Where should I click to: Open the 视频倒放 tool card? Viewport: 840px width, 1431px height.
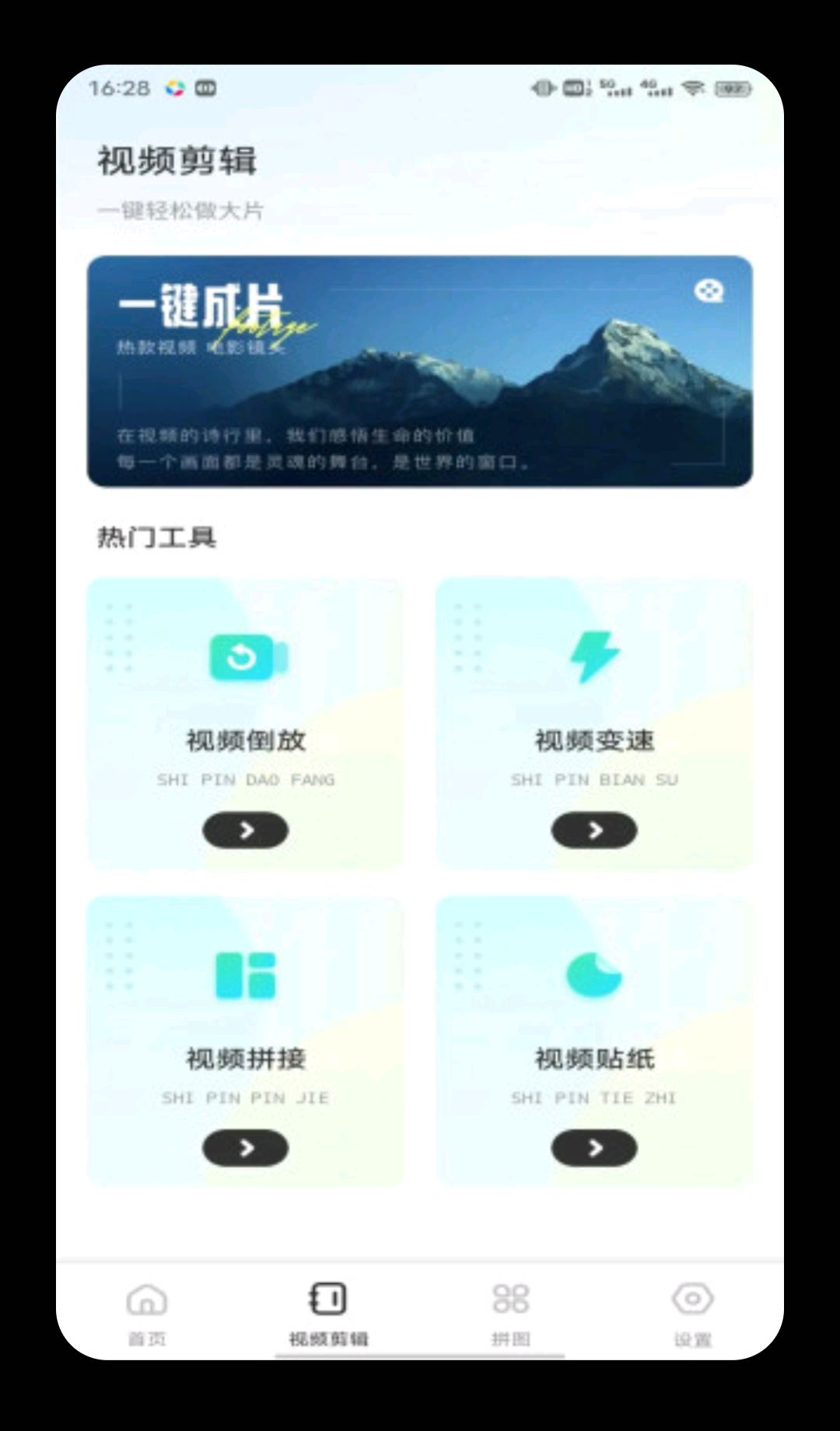(x=245, y=723)
